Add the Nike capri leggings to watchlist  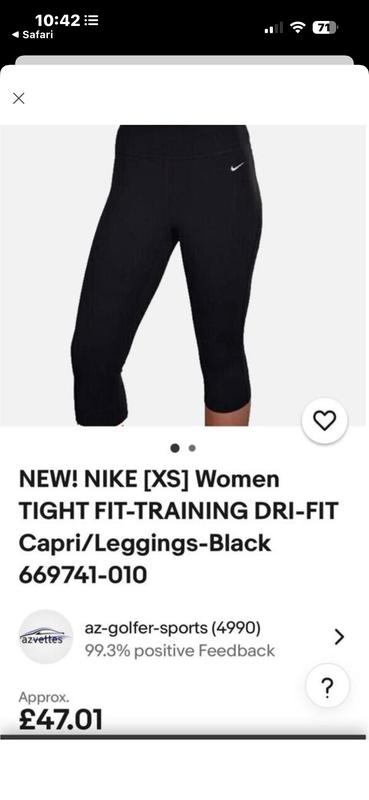(x=325, y=420)
